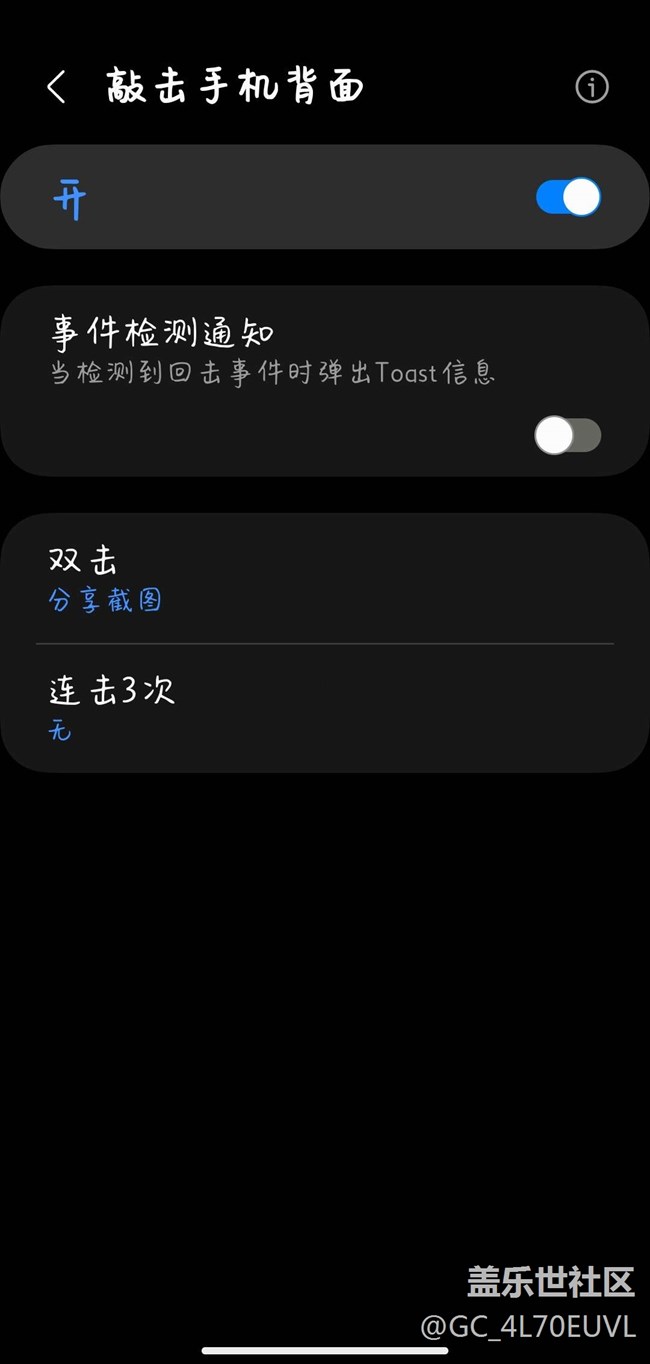Go back from 敲击手机背面 screen
The width and height of the screenshot is (650, 1364).
56,88
